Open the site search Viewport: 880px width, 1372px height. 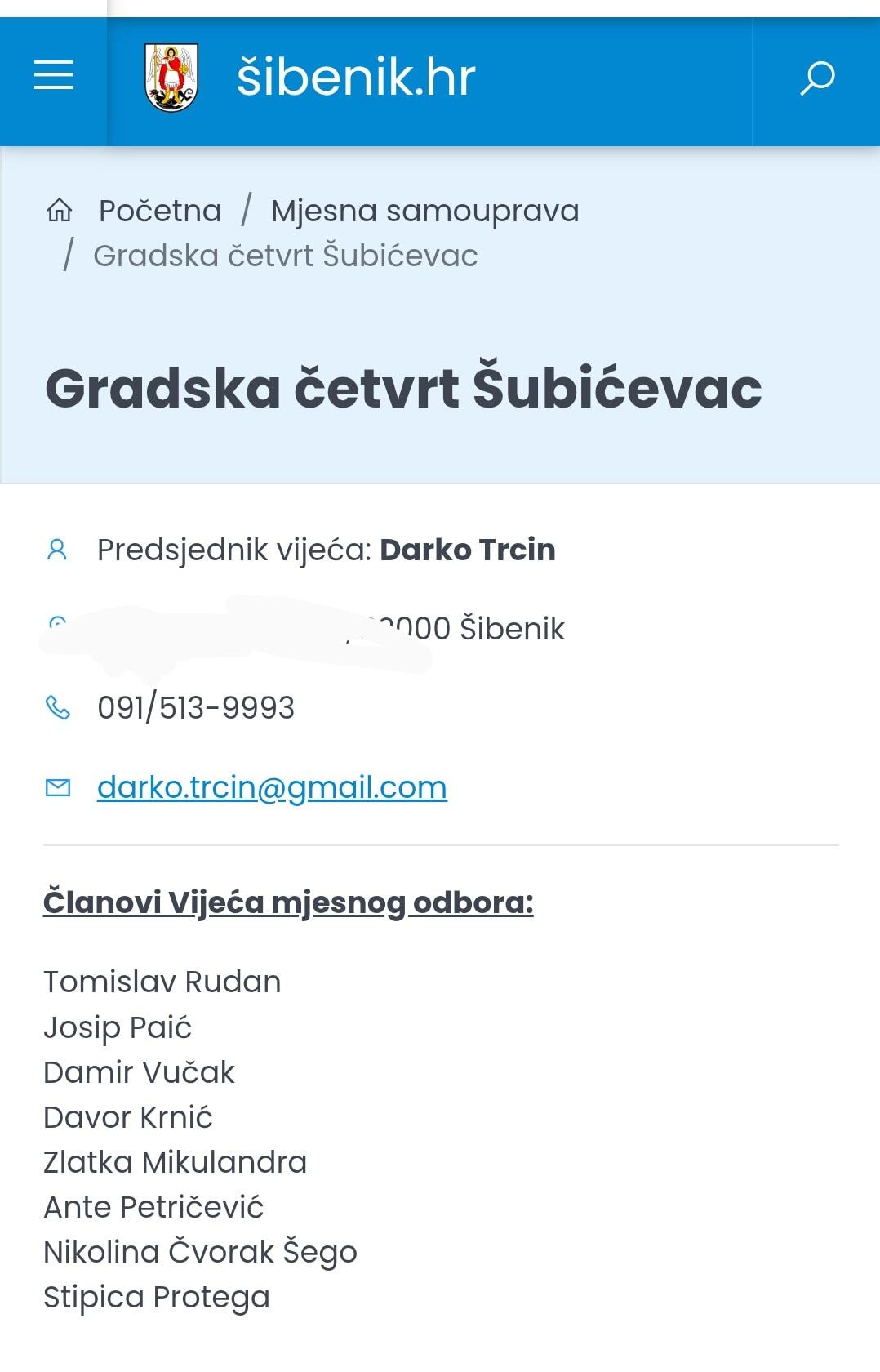(816, 78)
